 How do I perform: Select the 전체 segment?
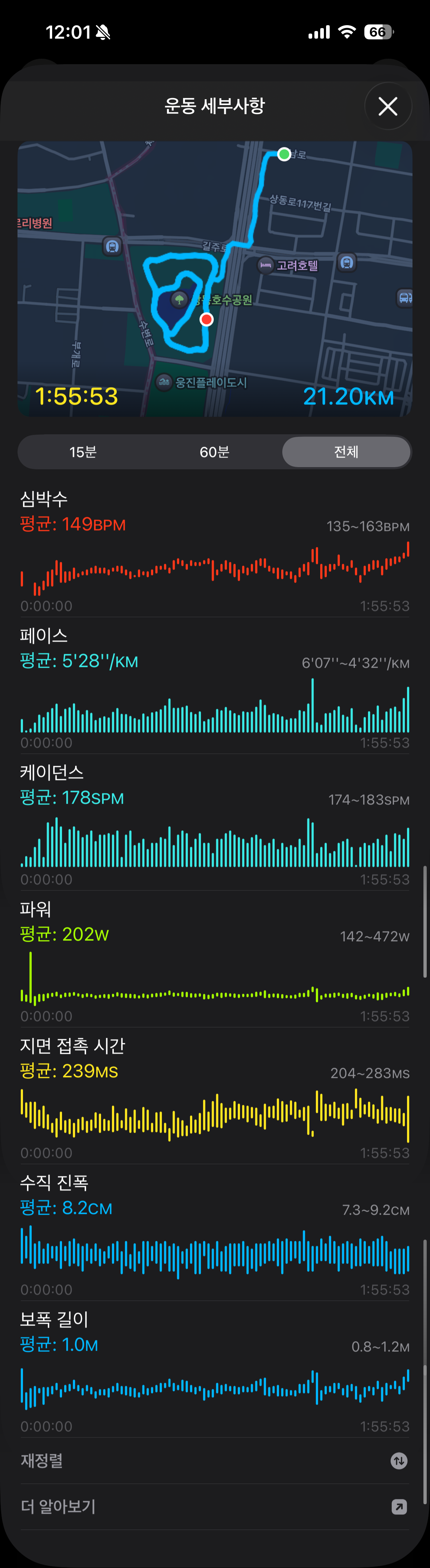(x=346, y=452)
